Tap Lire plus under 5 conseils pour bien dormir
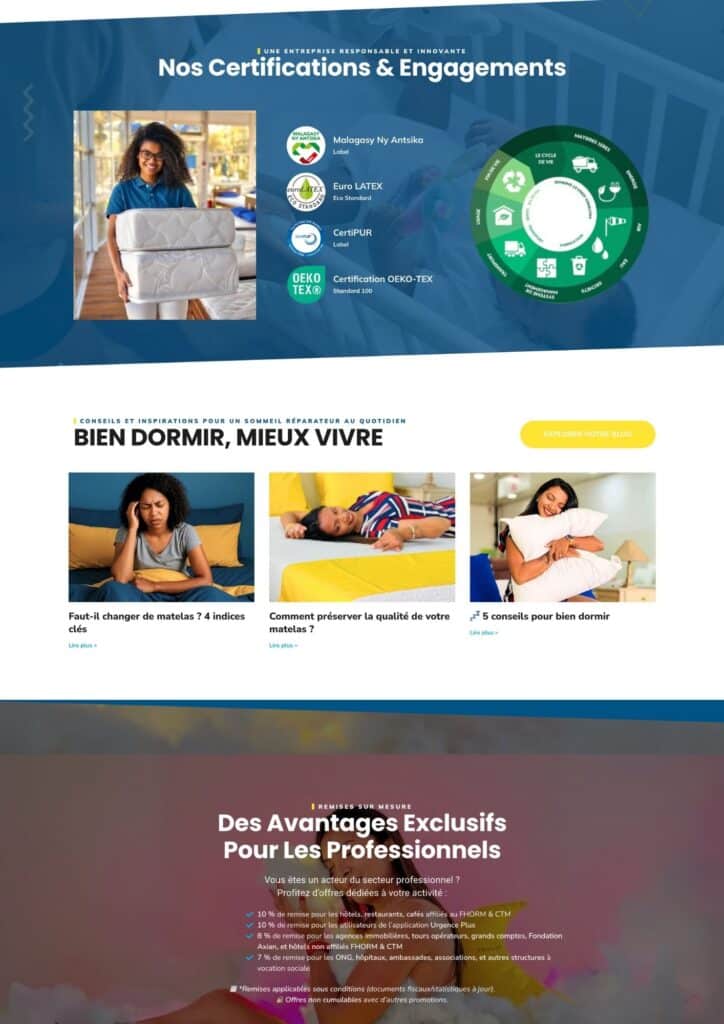The width and height of the screenshot is (724, 1024). coord(484,632)
